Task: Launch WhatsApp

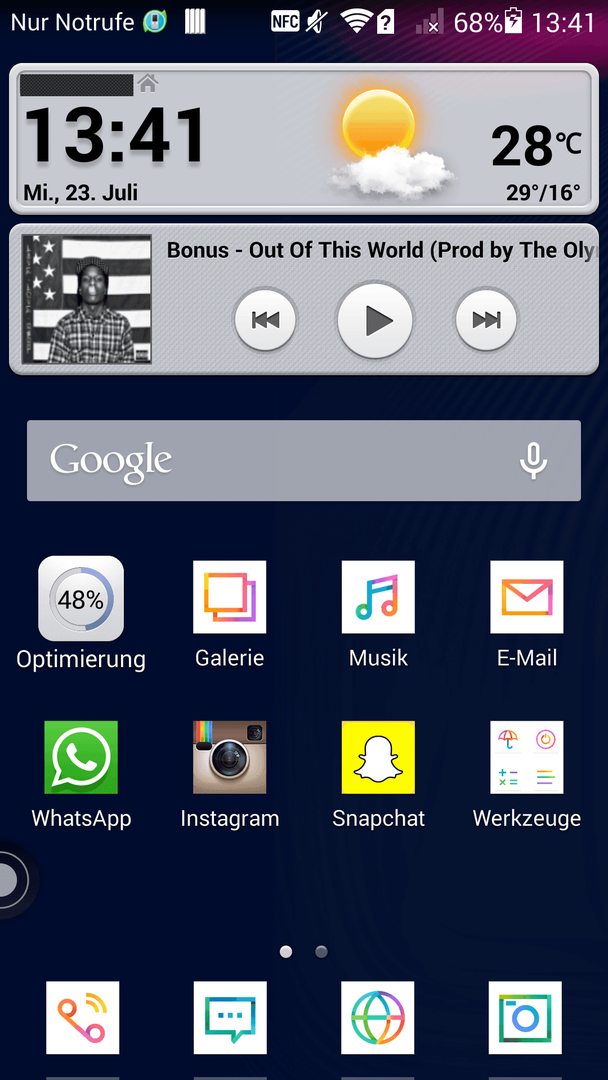Action: (x=81, y=758)
